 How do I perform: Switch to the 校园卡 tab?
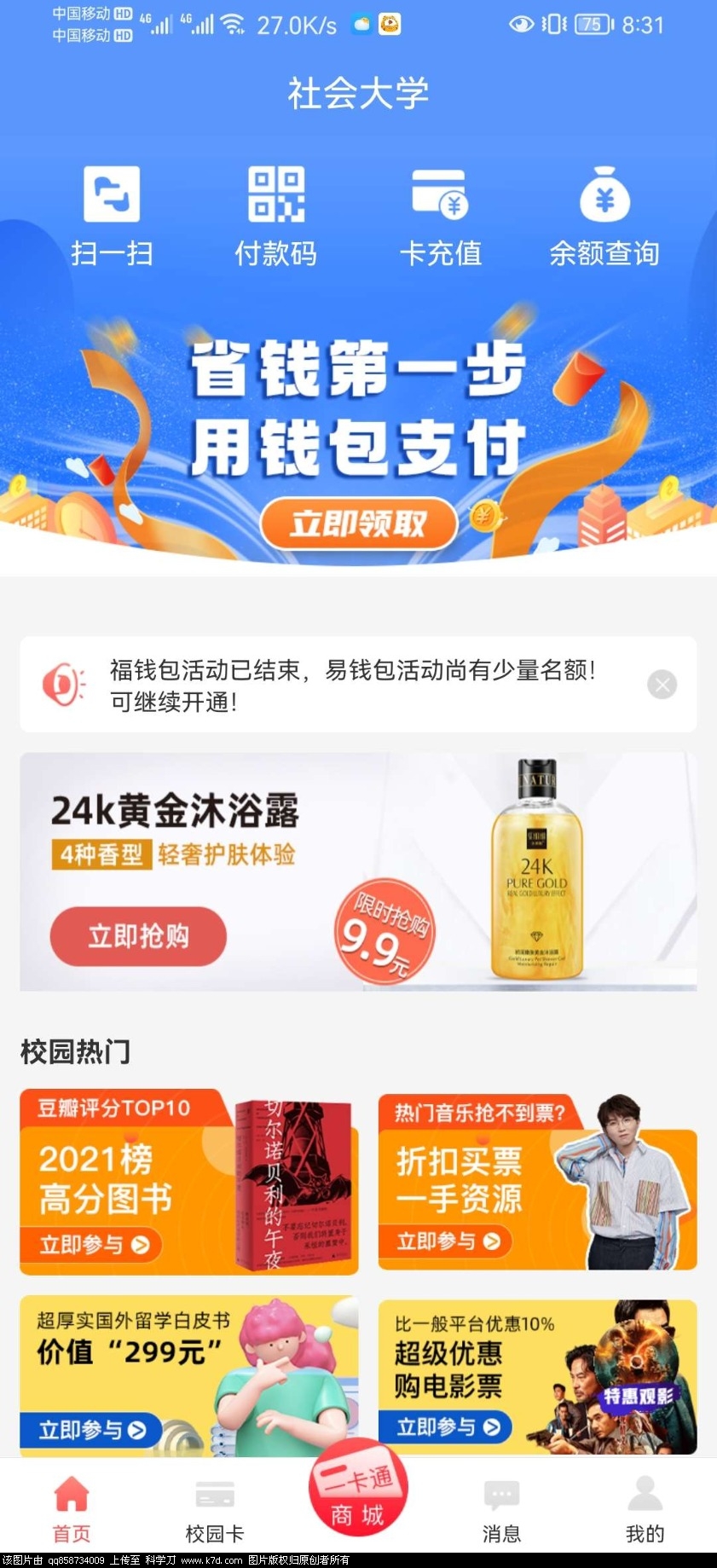click(x=215, y=1509)
